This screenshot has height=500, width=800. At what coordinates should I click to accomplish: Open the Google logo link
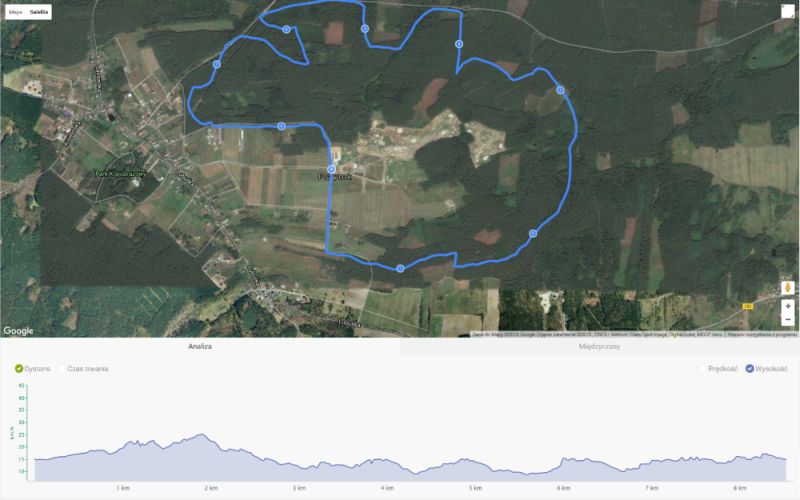tap(18, 330)
